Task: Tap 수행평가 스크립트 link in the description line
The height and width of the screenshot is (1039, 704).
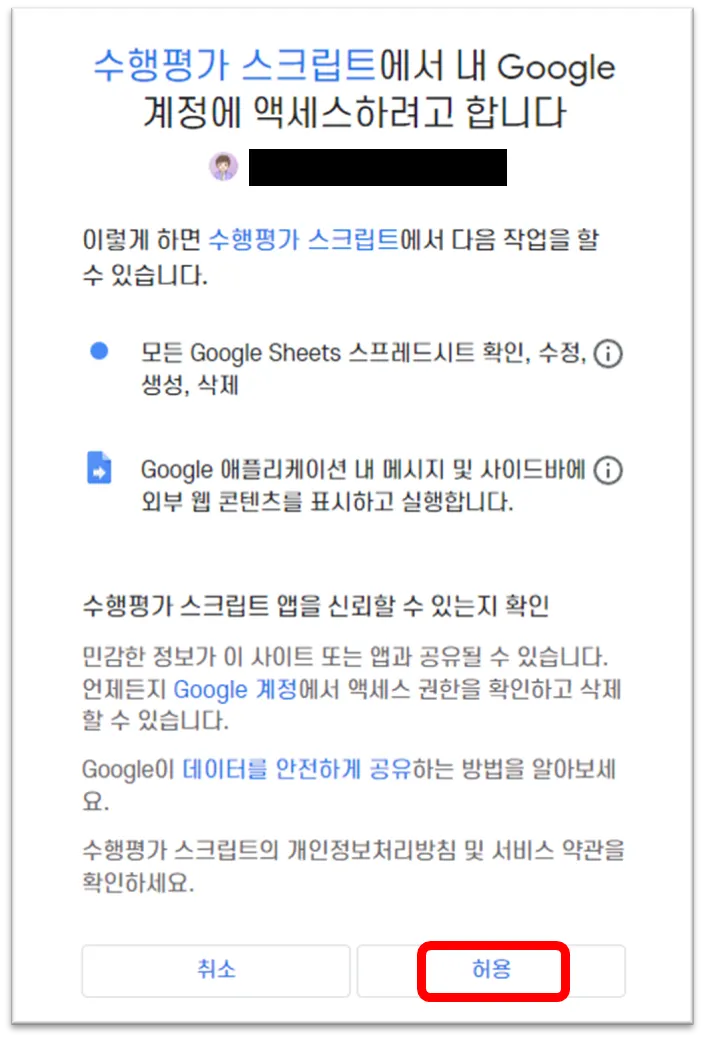Action: pyautogui.click(x=303, y=239)
